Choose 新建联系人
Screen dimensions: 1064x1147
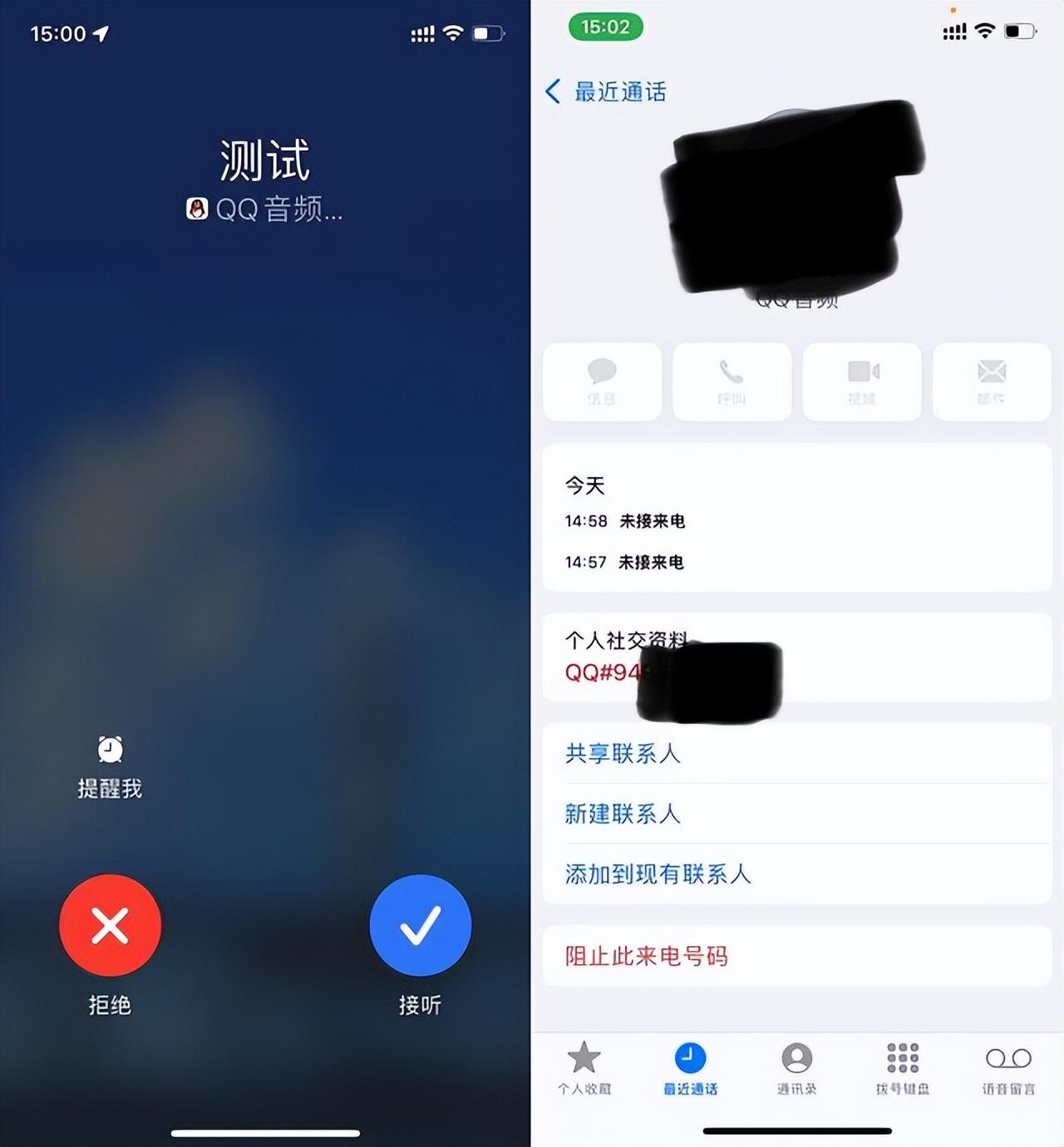pos(623,814)
